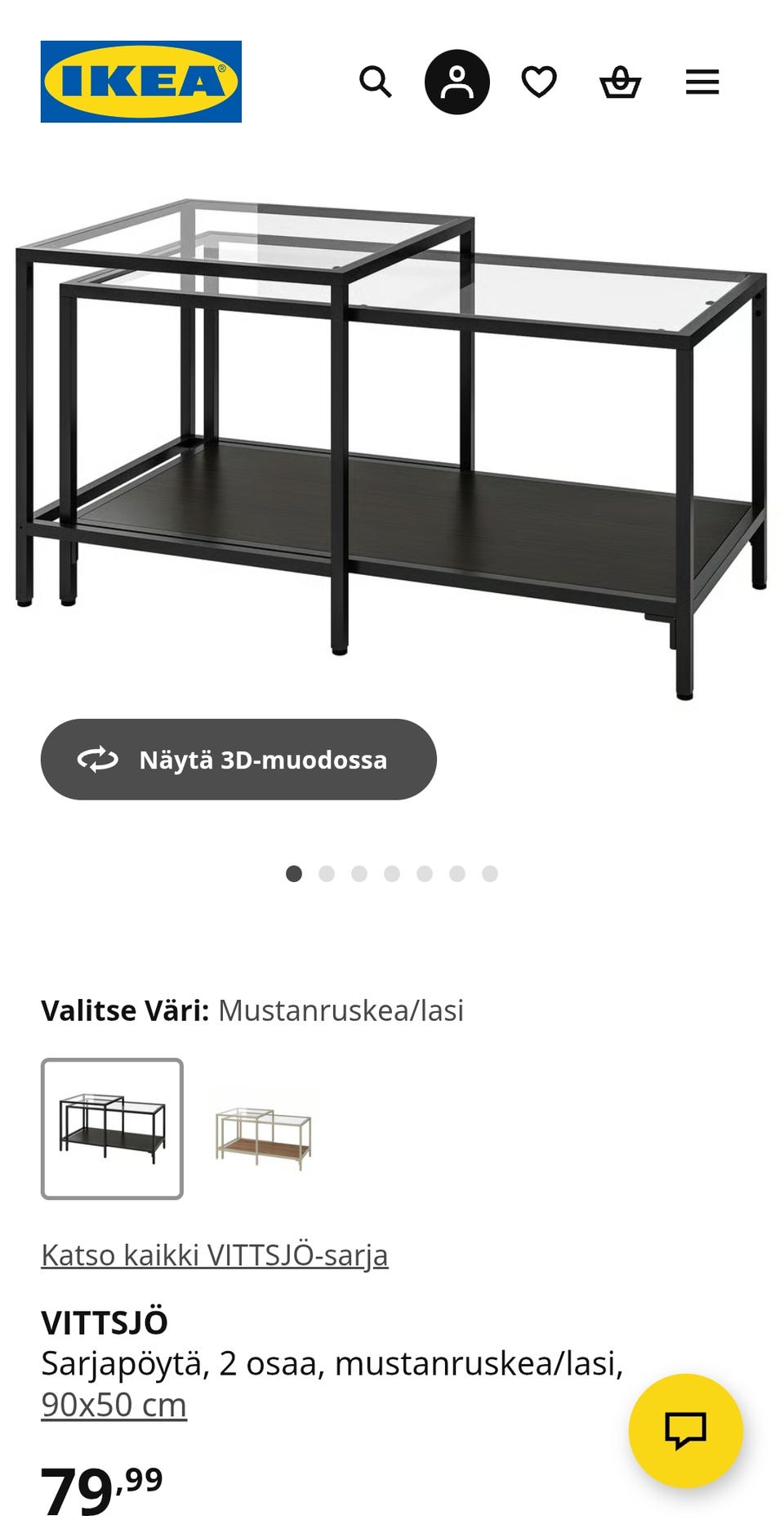Image resolution: width=784 pixels, height=1529 pixels.
Task: View the shopping basket
Action: [621, 82]
